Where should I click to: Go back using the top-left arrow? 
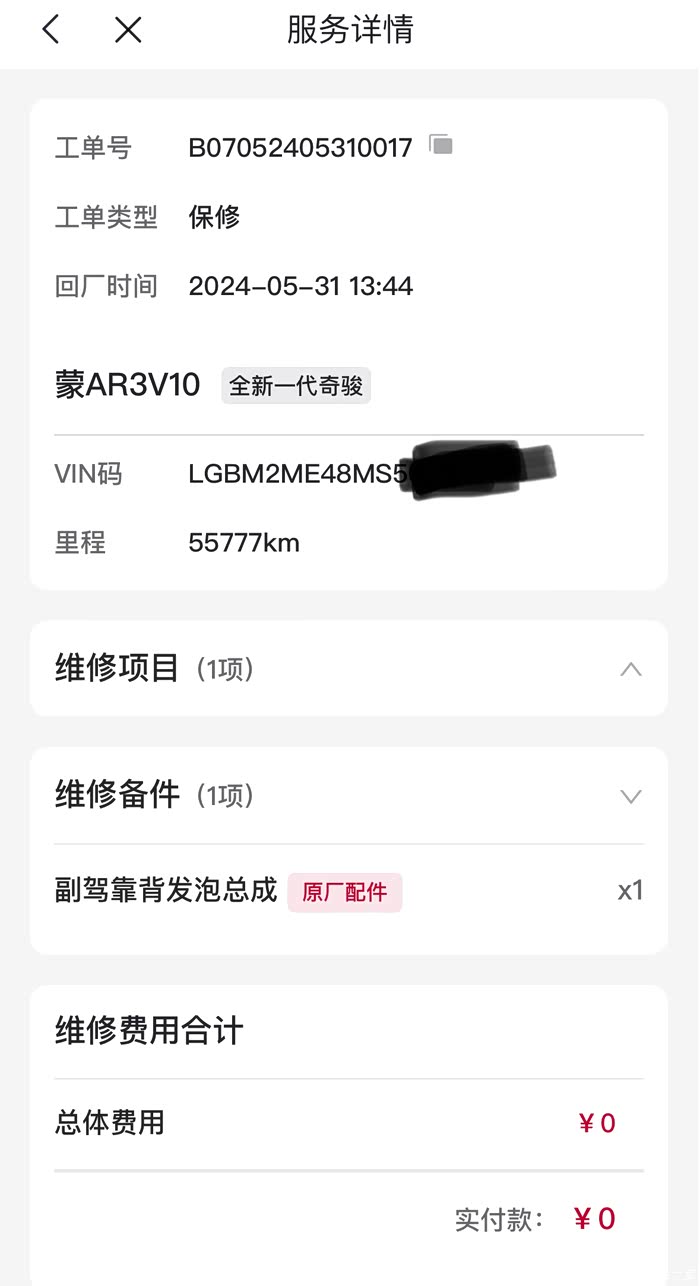pyautogui.click(x=51, y=30)
